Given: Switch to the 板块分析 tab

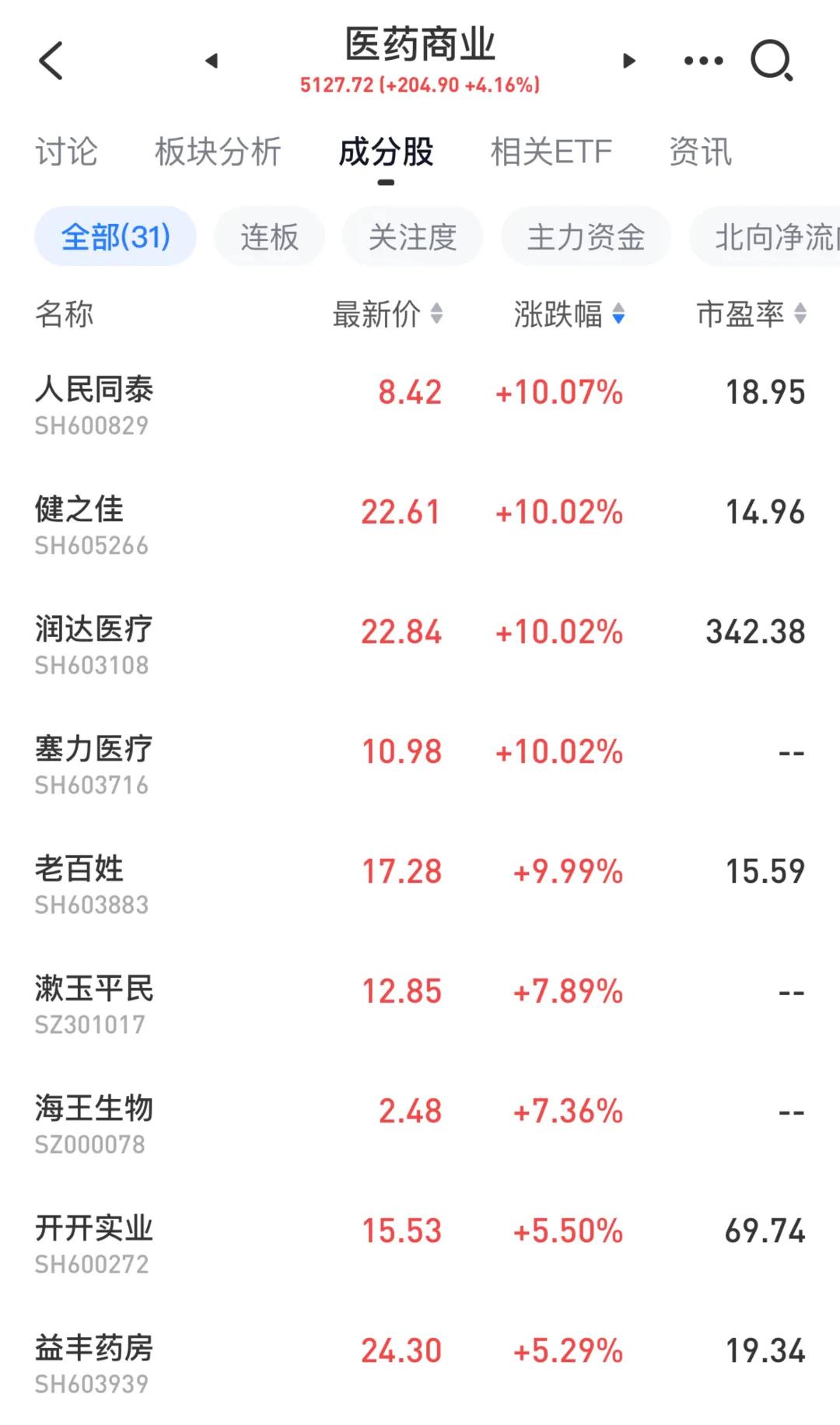Looking at the screenshot, I should coord(218,152).
